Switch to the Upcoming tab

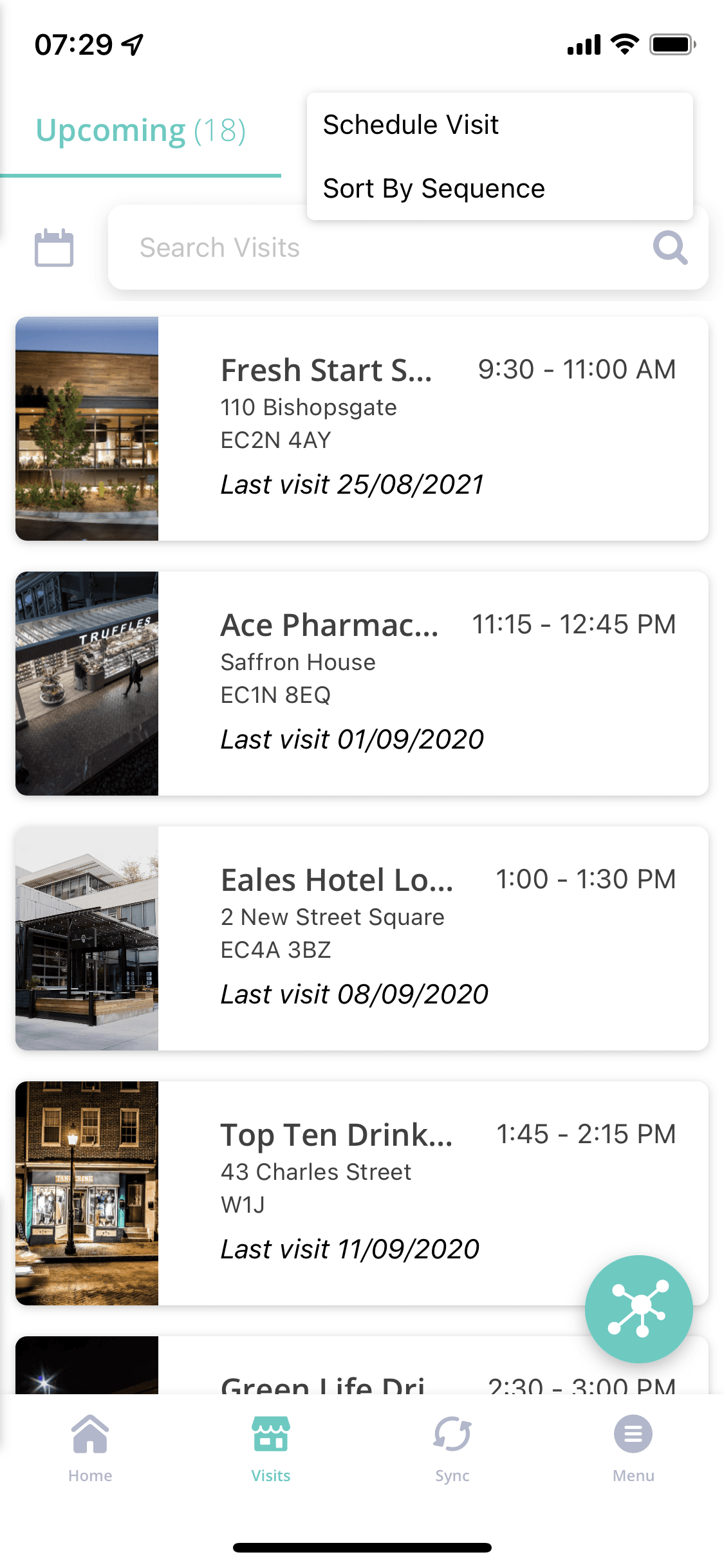click(141, 131)
